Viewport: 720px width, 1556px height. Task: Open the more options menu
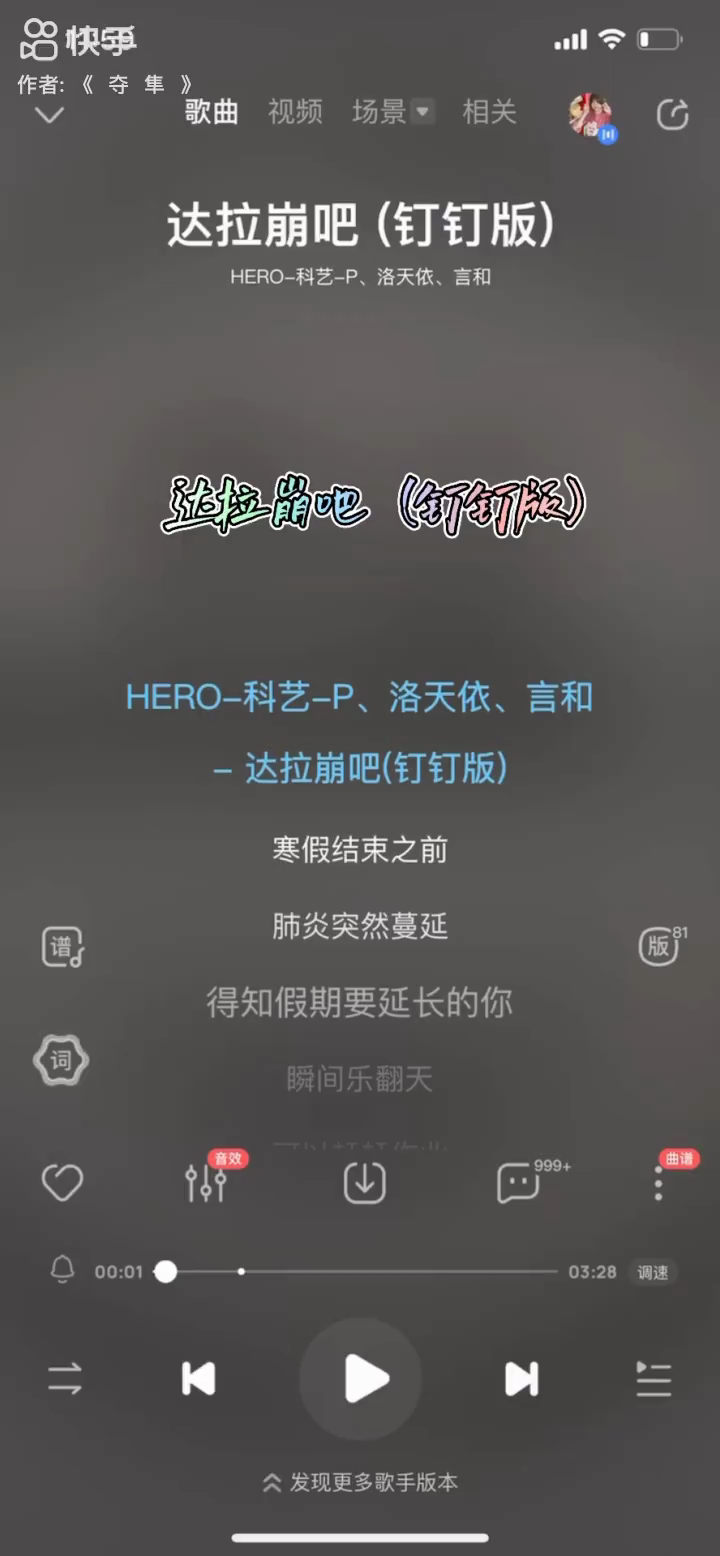[658, 1184]
